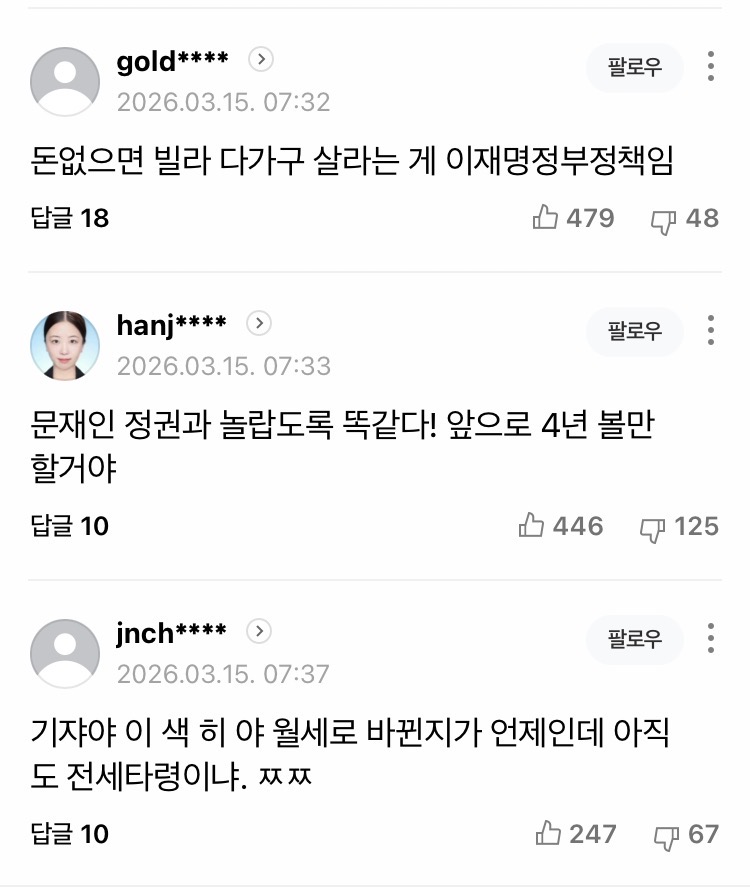Open jnch**** profile via chevron
750x895 pixels.
(x=258, y=632)
